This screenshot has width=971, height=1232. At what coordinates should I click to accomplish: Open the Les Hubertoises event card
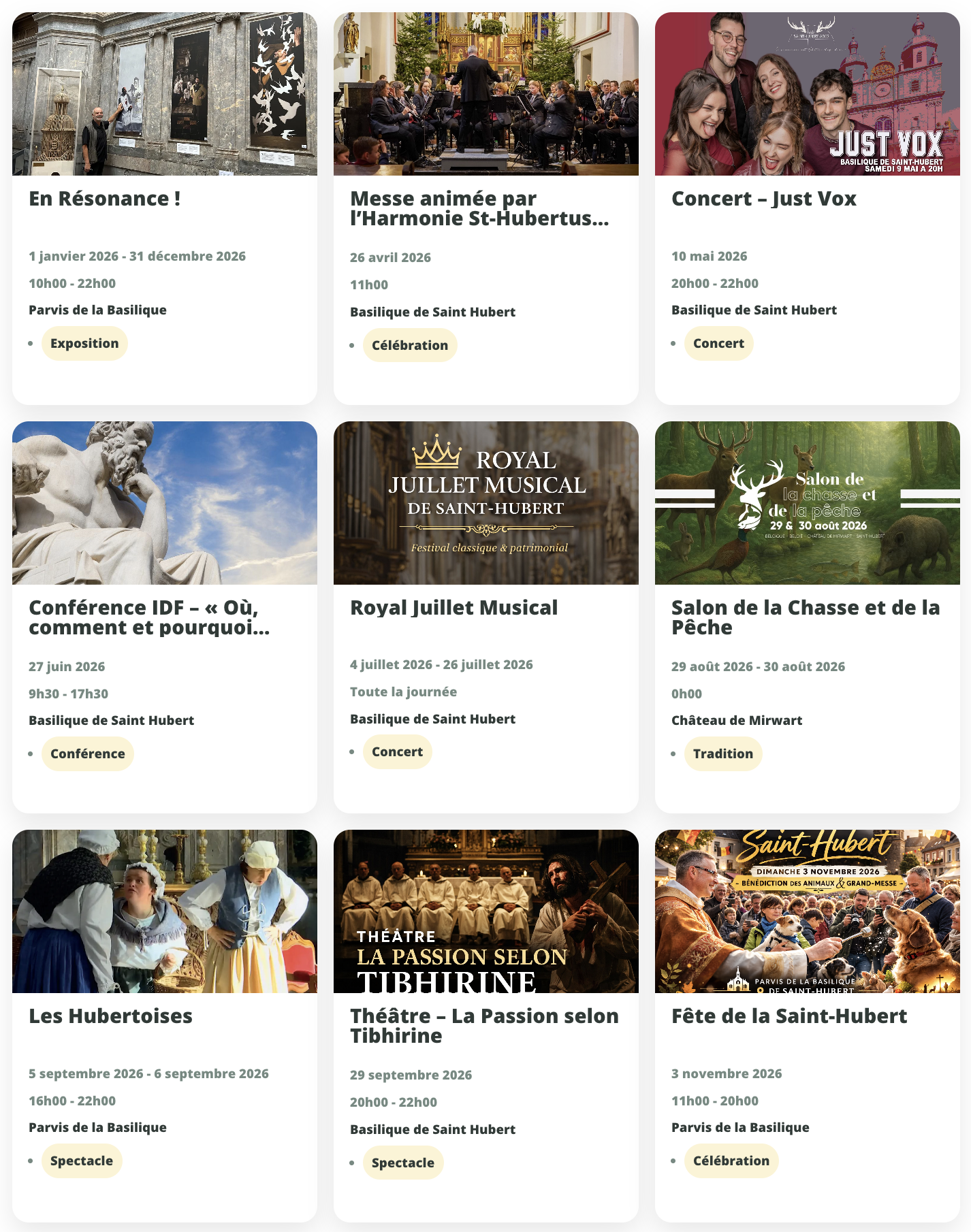pos(110,1016)
